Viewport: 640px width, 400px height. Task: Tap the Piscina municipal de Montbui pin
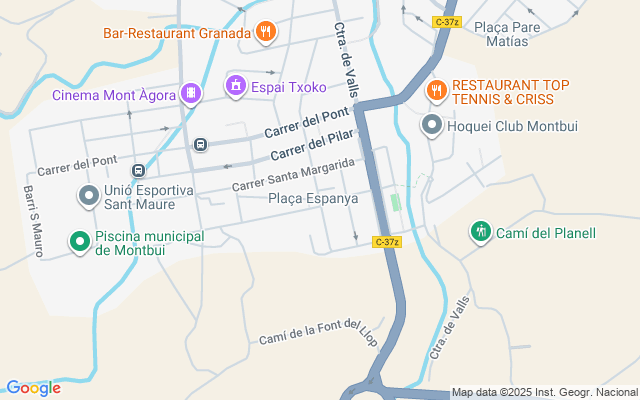tap(79, 241)
